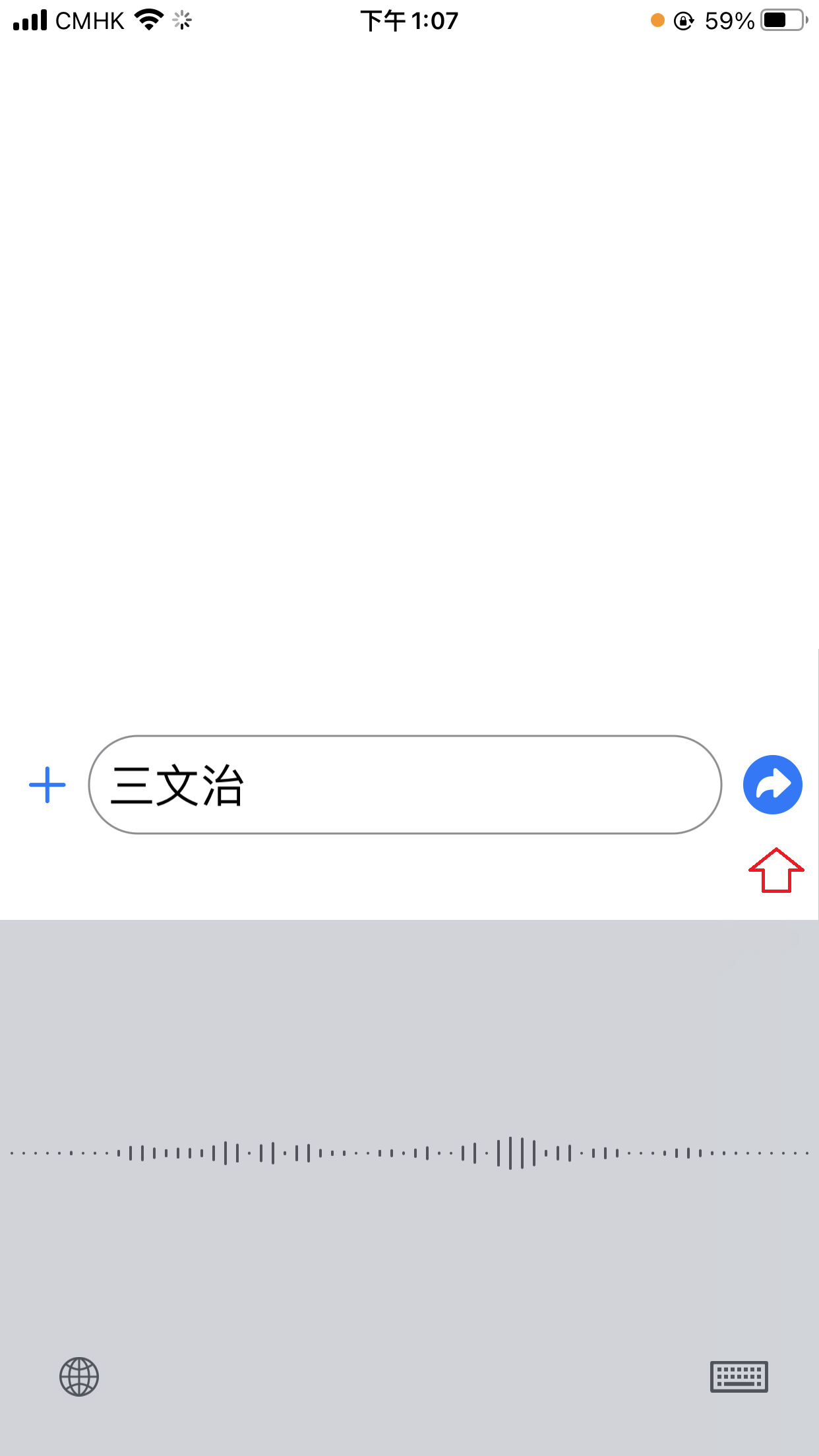Send the message with the blue arrow

click(x=772, y=785)
